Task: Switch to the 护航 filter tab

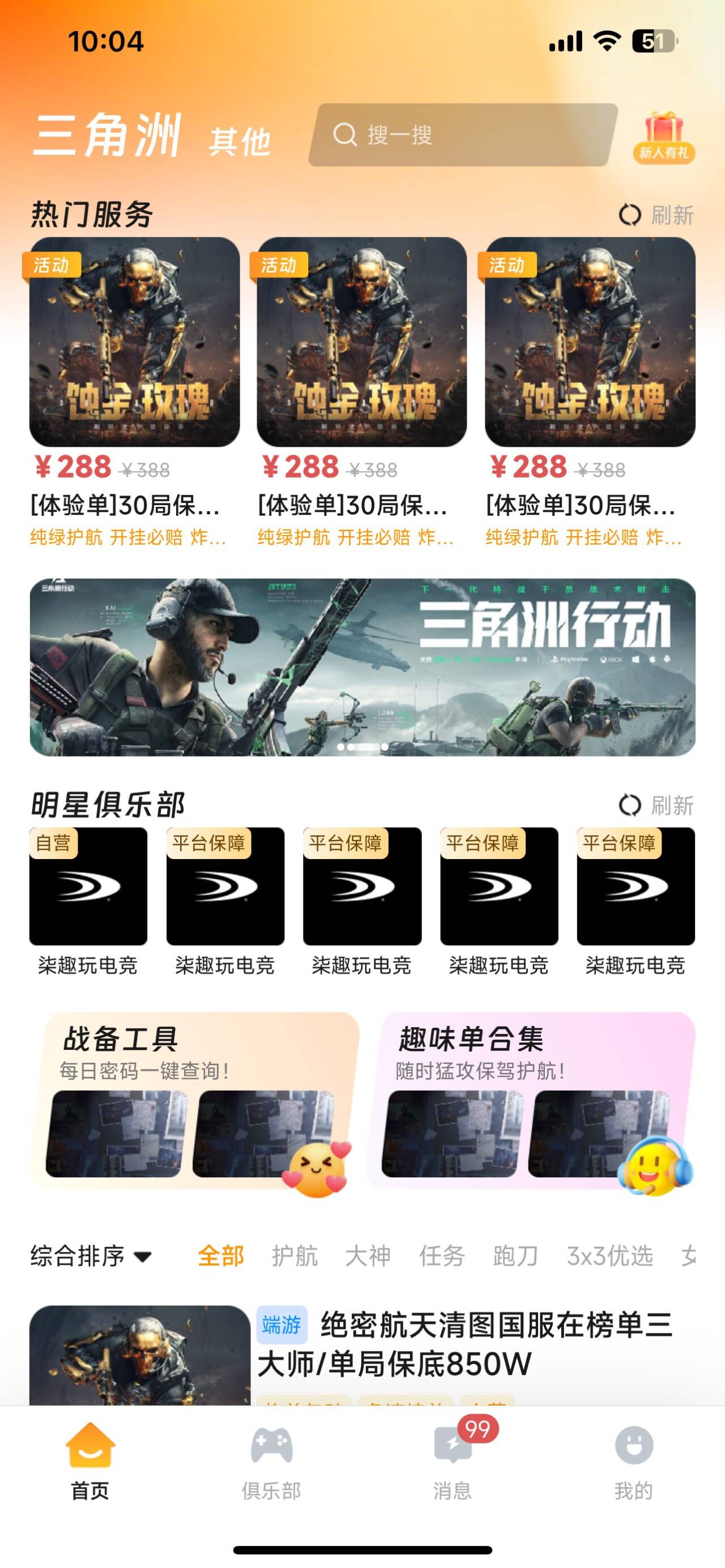Action: tap(296, 1255)
